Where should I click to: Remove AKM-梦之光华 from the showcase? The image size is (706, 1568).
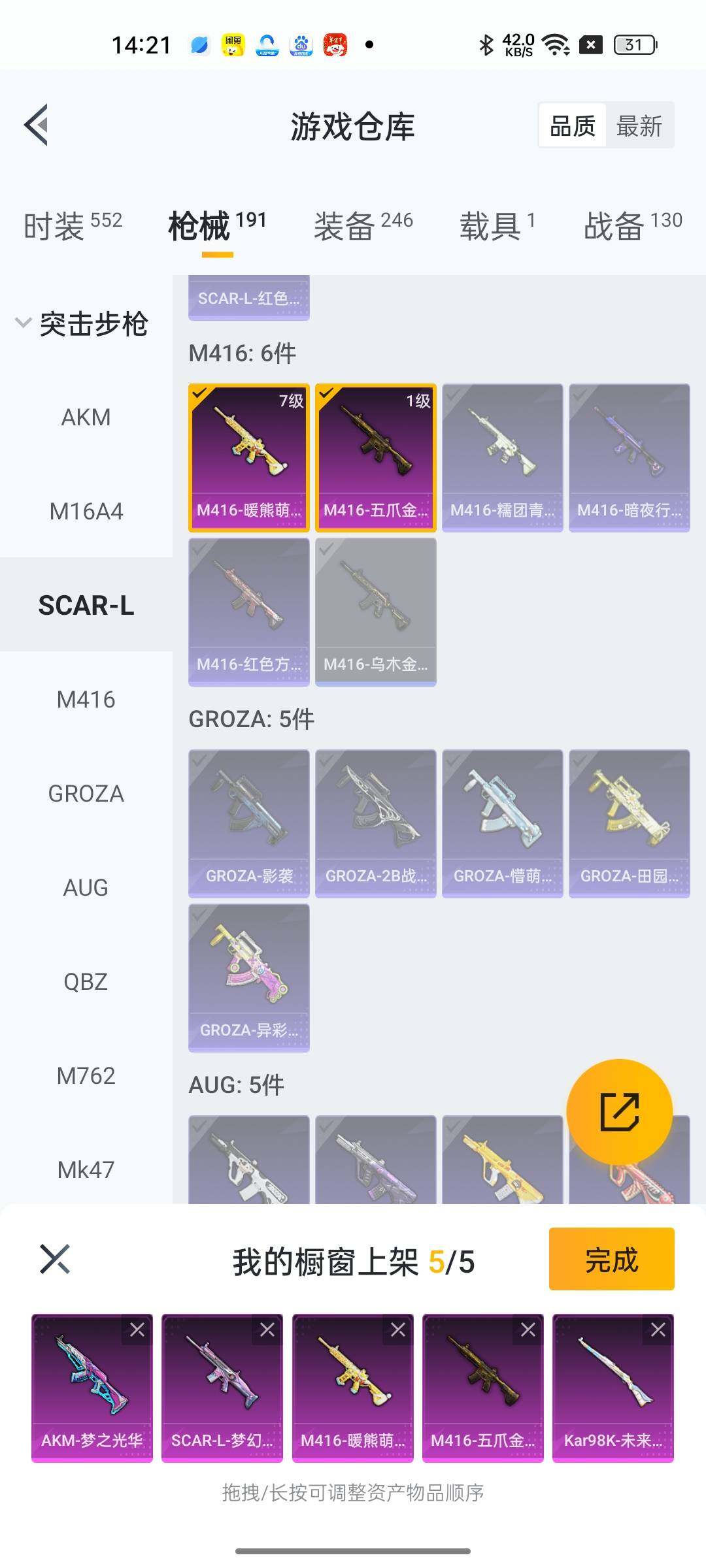[x=137, y=1330]
